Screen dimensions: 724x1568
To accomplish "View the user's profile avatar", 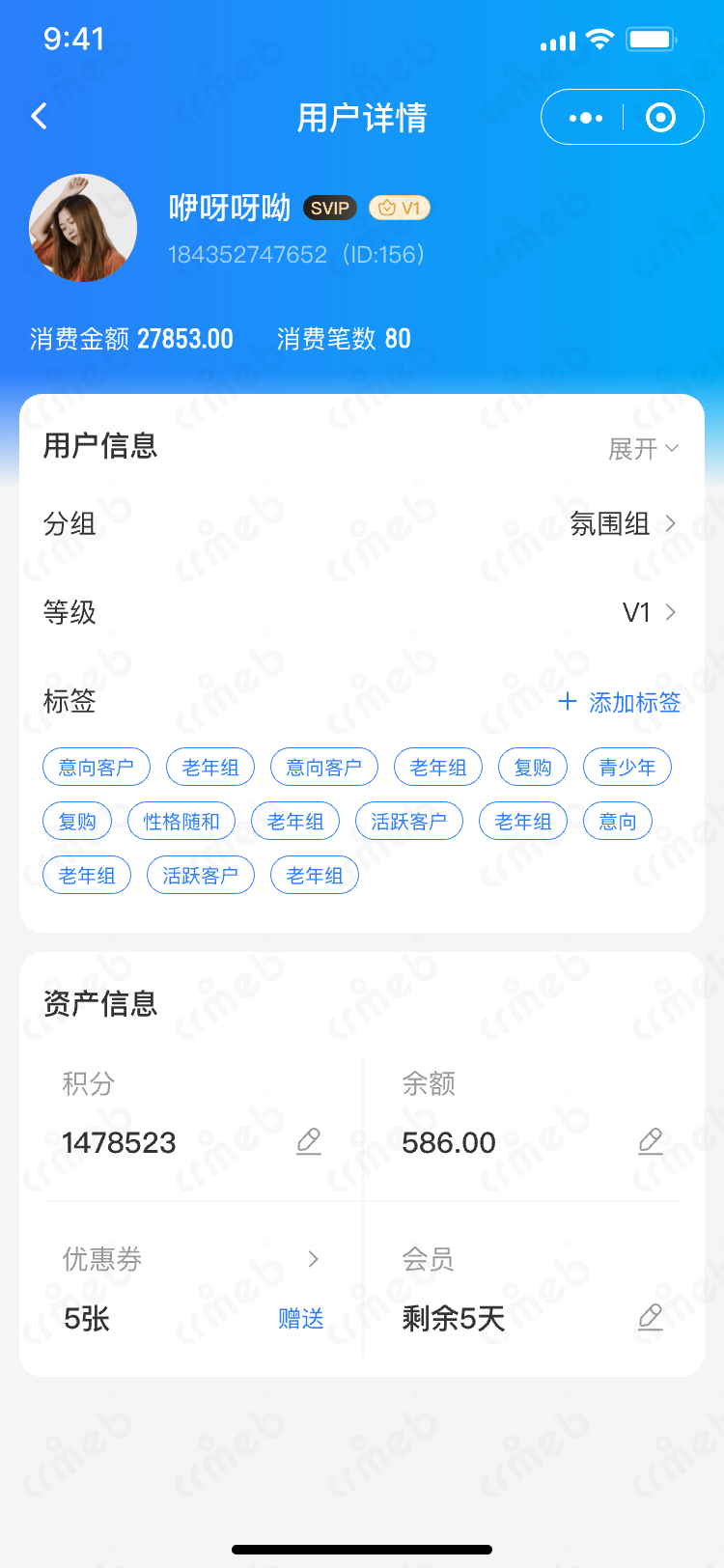I will tap(83, 228).
